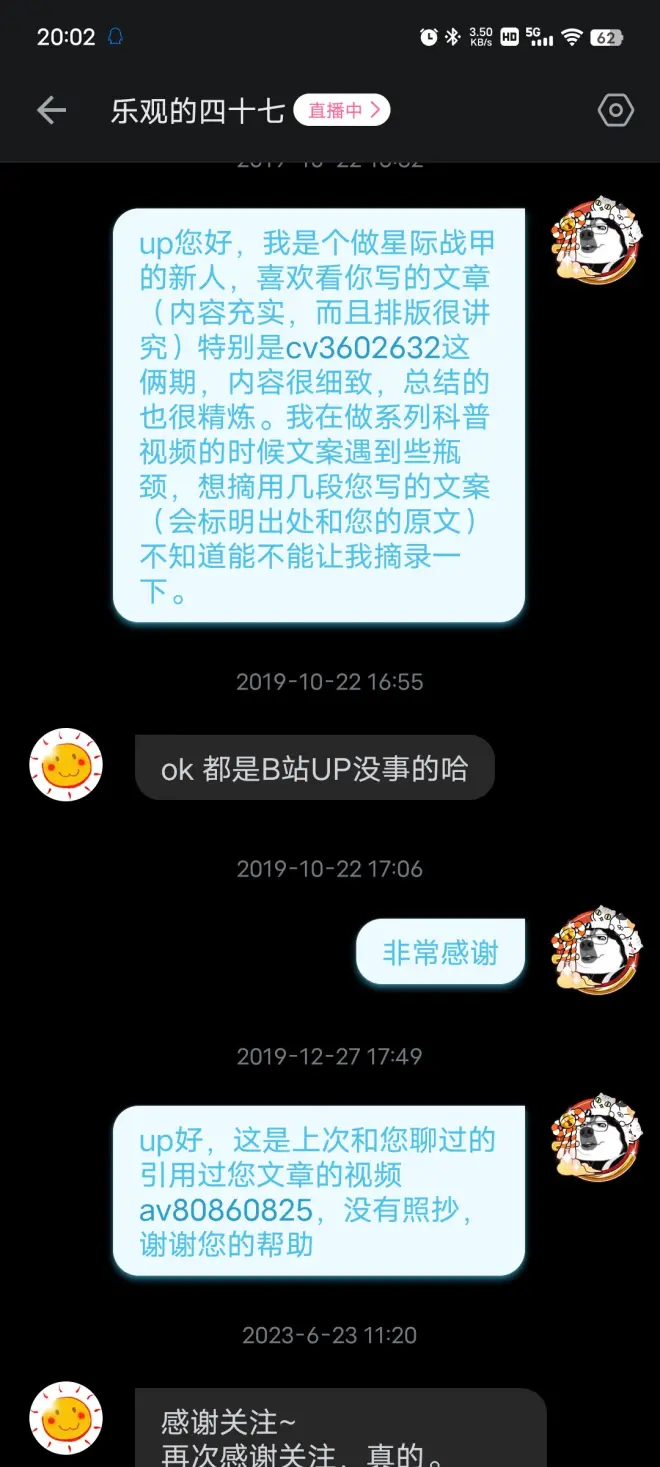This screenshot has width=660, height=1467.
Task: Open the chat settings hexagon icon
Action: [x=615, y=110]
